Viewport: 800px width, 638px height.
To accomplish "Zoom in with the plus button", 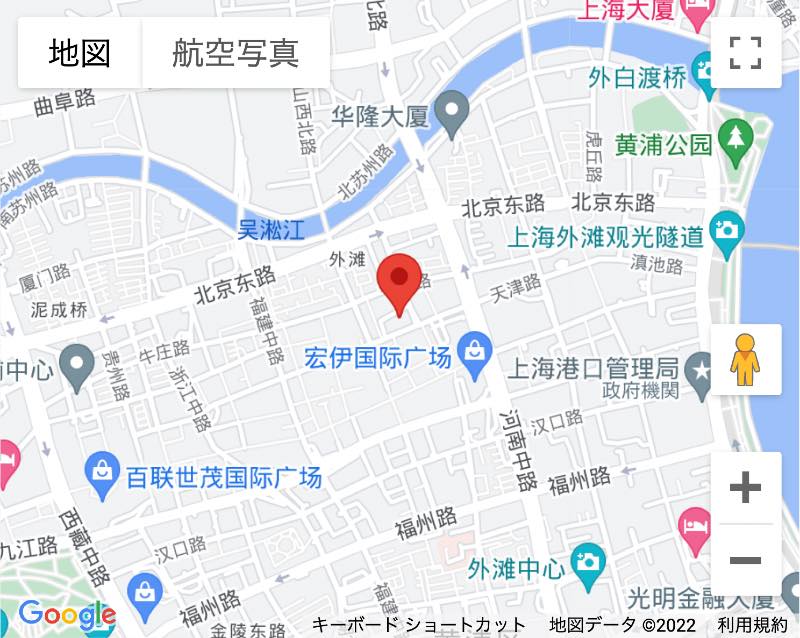I will (x=745, y=488).
